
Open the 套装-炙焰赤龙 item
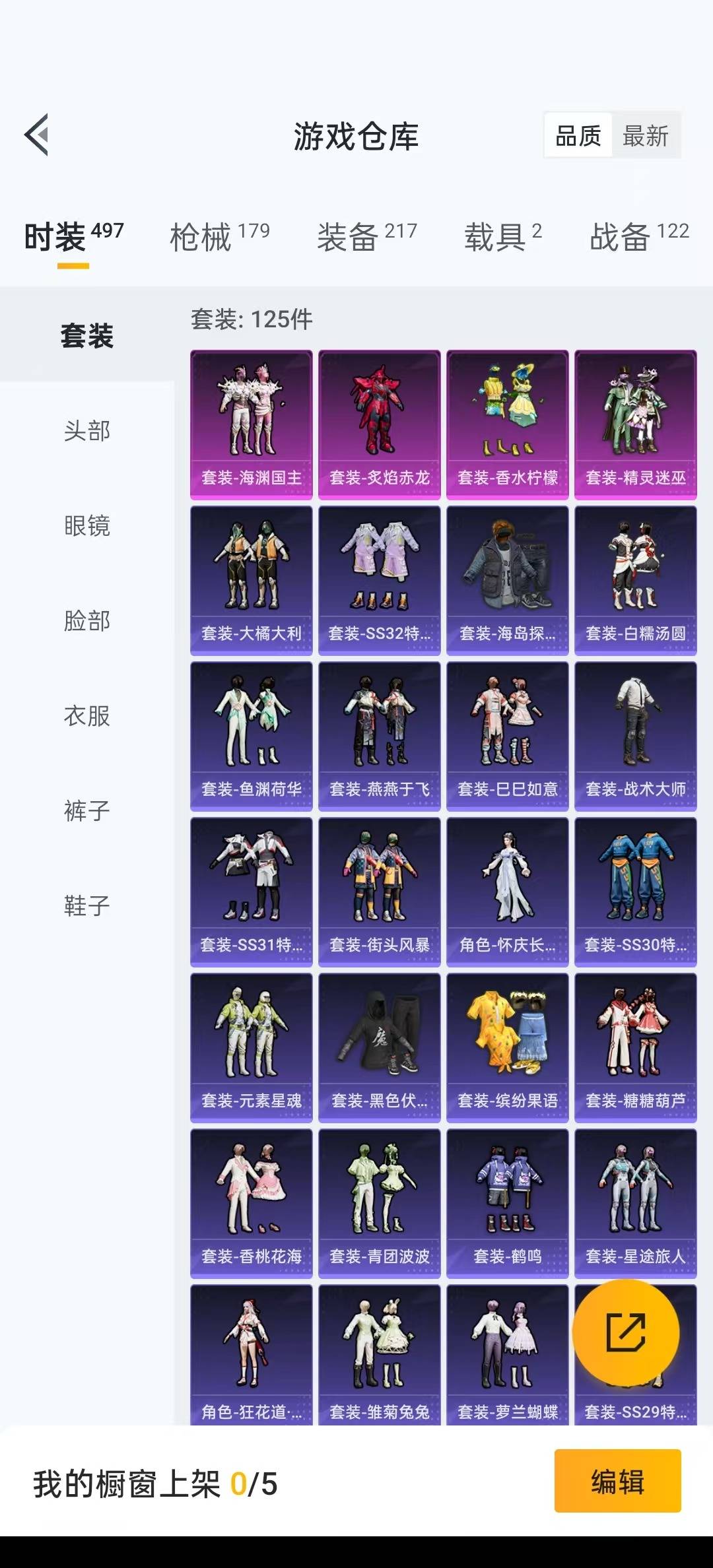[x=380, y=425]
